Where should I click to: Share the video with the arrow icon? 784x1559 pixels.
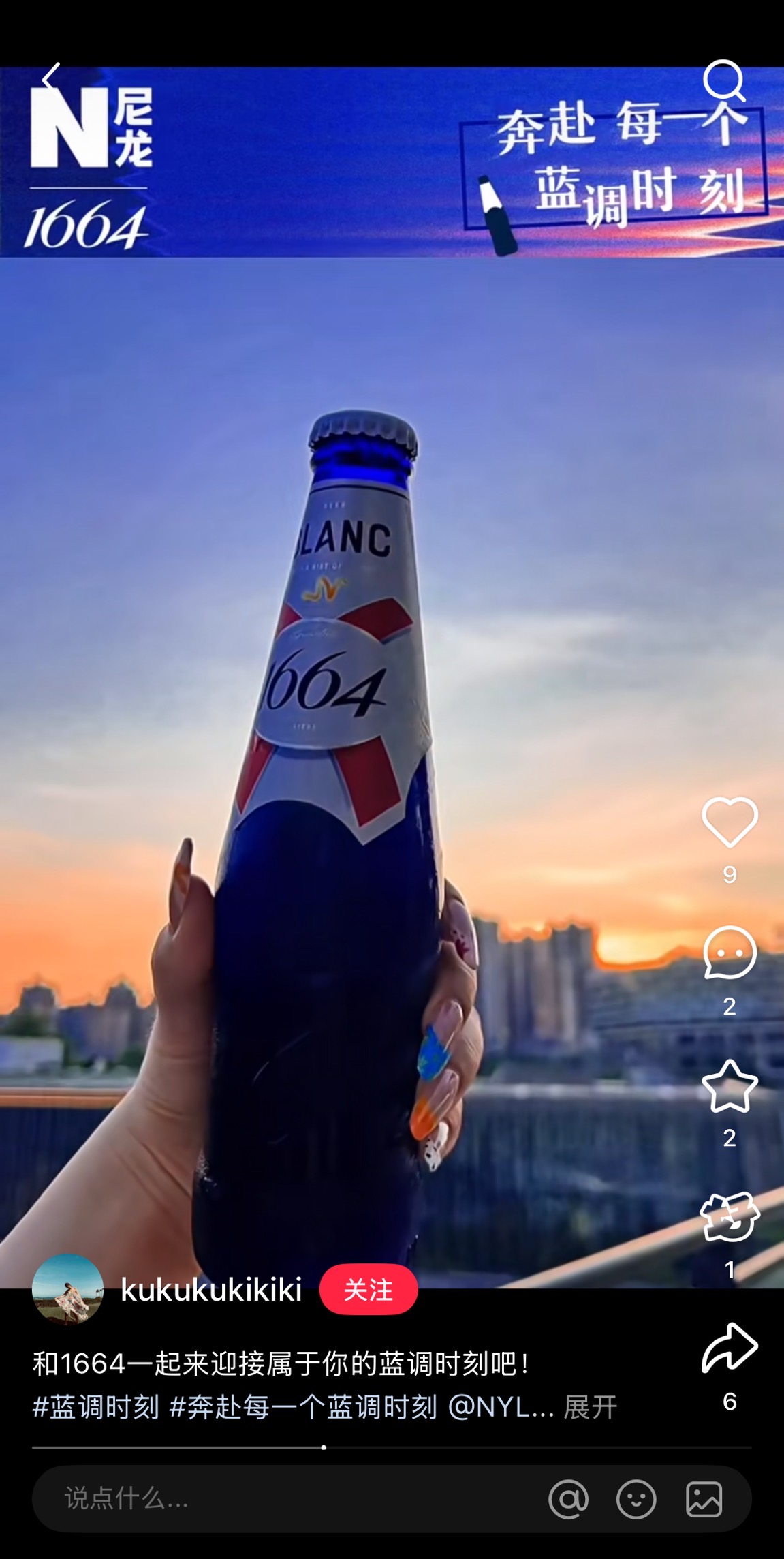click(x=730, y=1348)
